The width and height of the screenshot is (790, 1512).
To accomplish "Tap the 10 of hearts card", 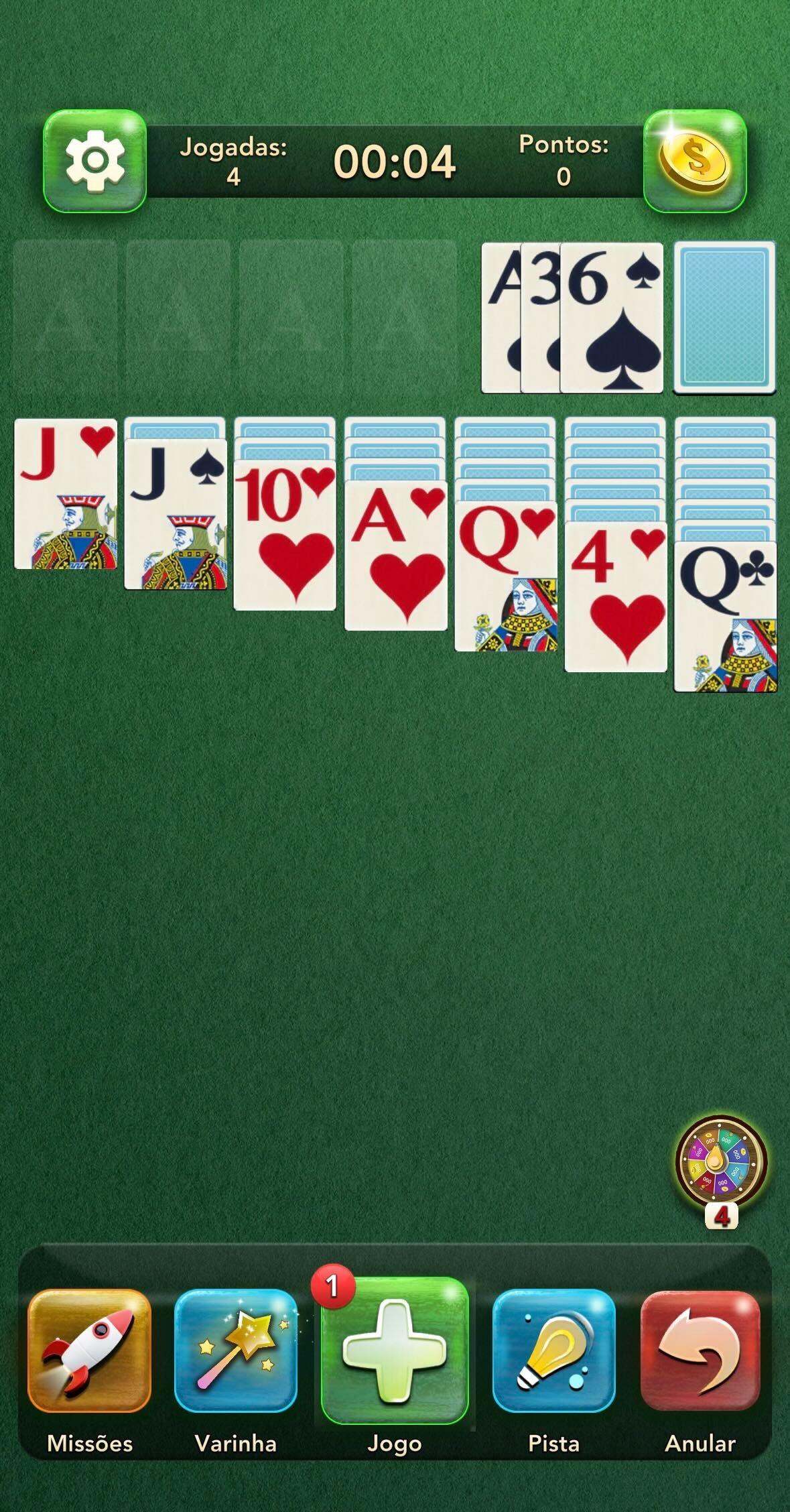I will (285, 535).
